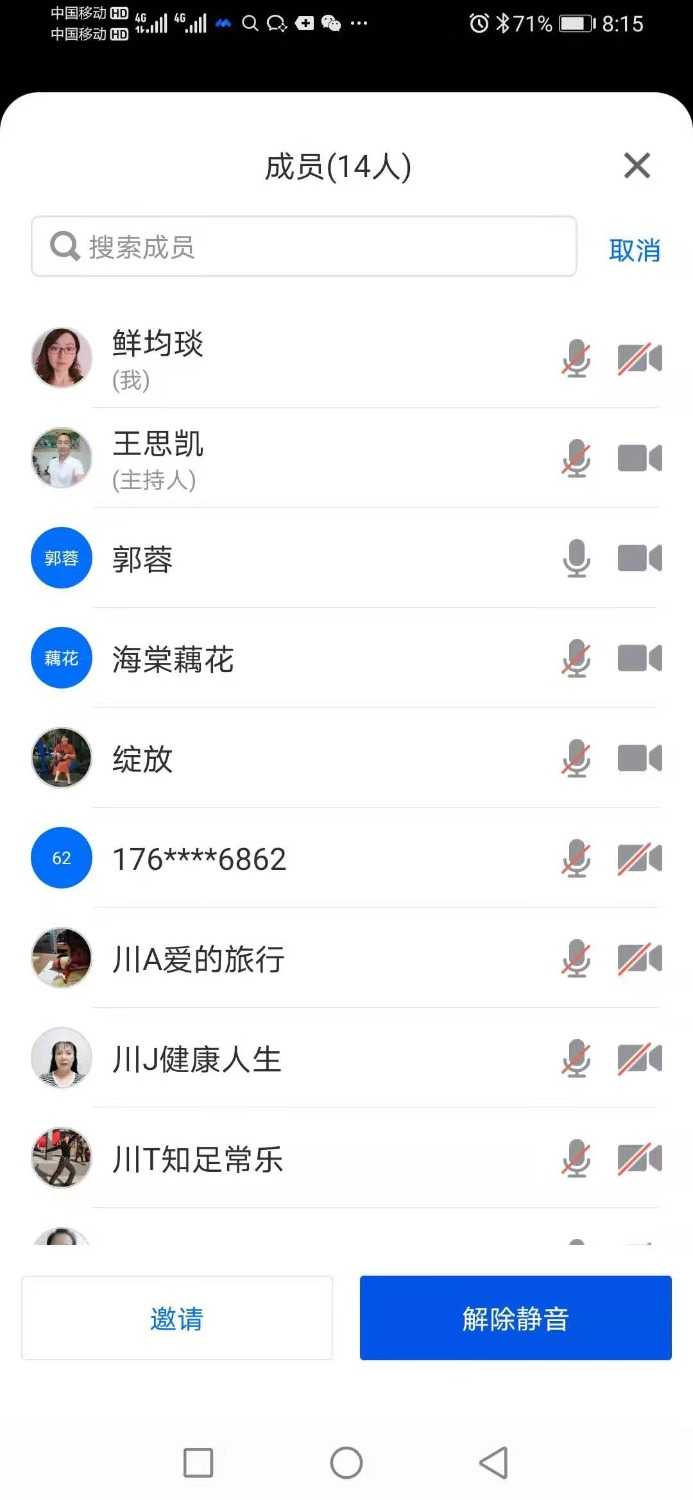Tap the system back button

click(x=493, y=1463)
